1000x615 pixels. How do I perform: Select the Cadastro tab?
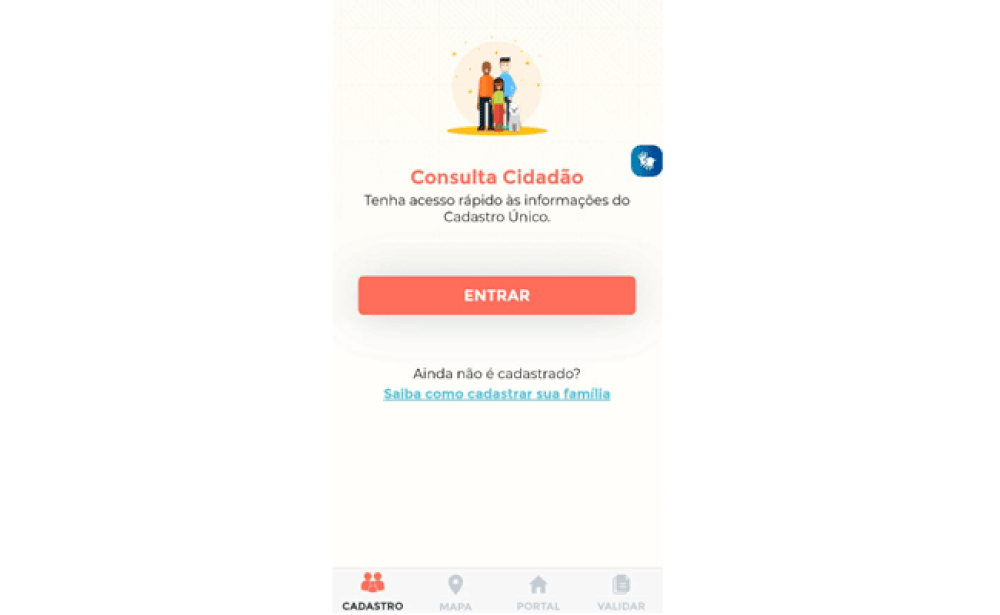[373, 591]
